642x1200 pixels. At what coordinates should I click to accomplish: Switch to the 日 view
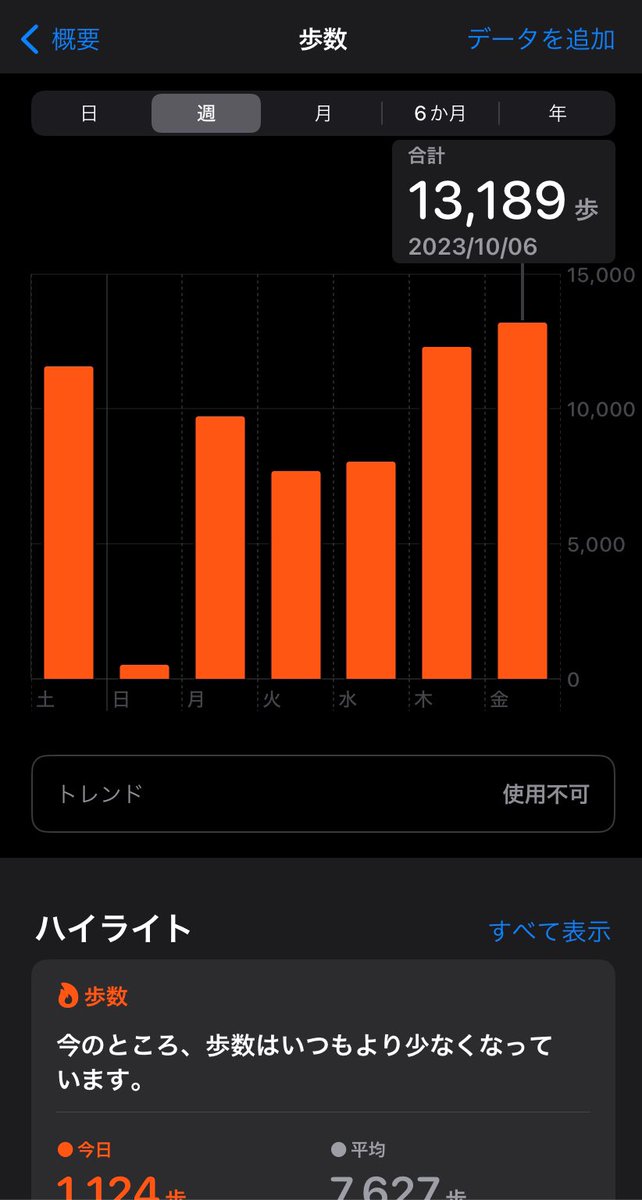89,113
